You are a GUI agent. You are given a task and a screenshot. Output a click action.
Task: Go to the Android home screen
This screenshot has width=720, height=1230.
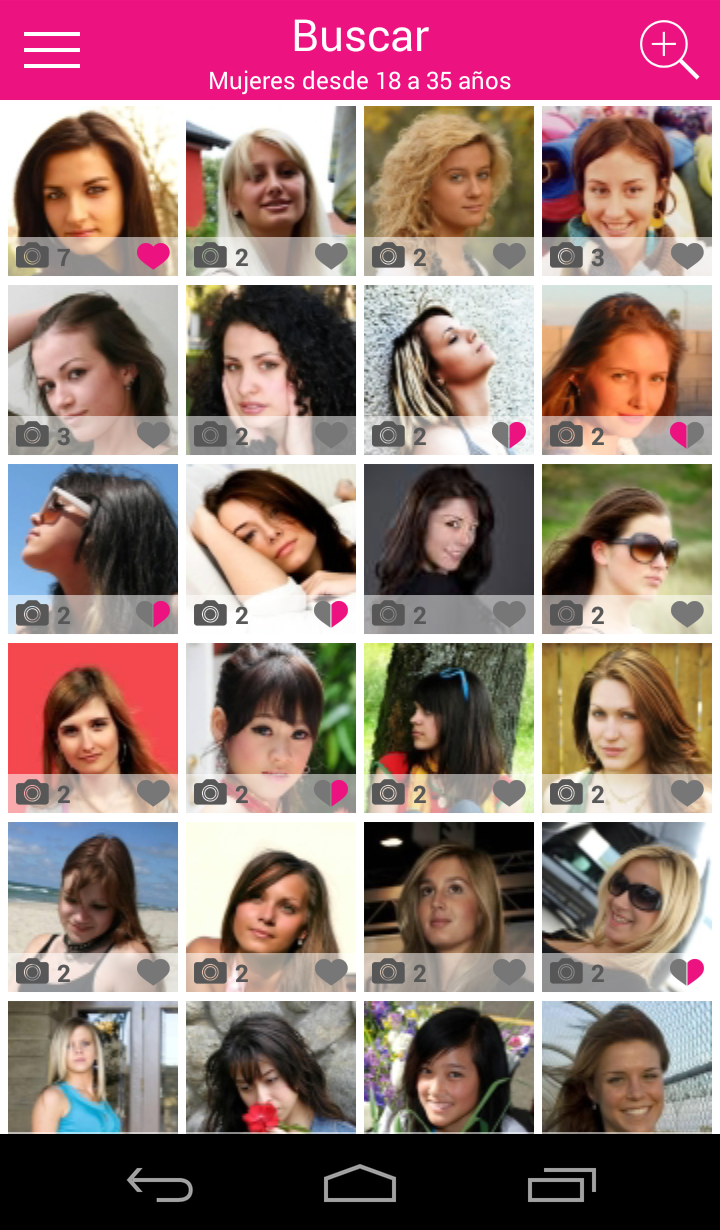pyautogui.click(x=360, y=1183)
